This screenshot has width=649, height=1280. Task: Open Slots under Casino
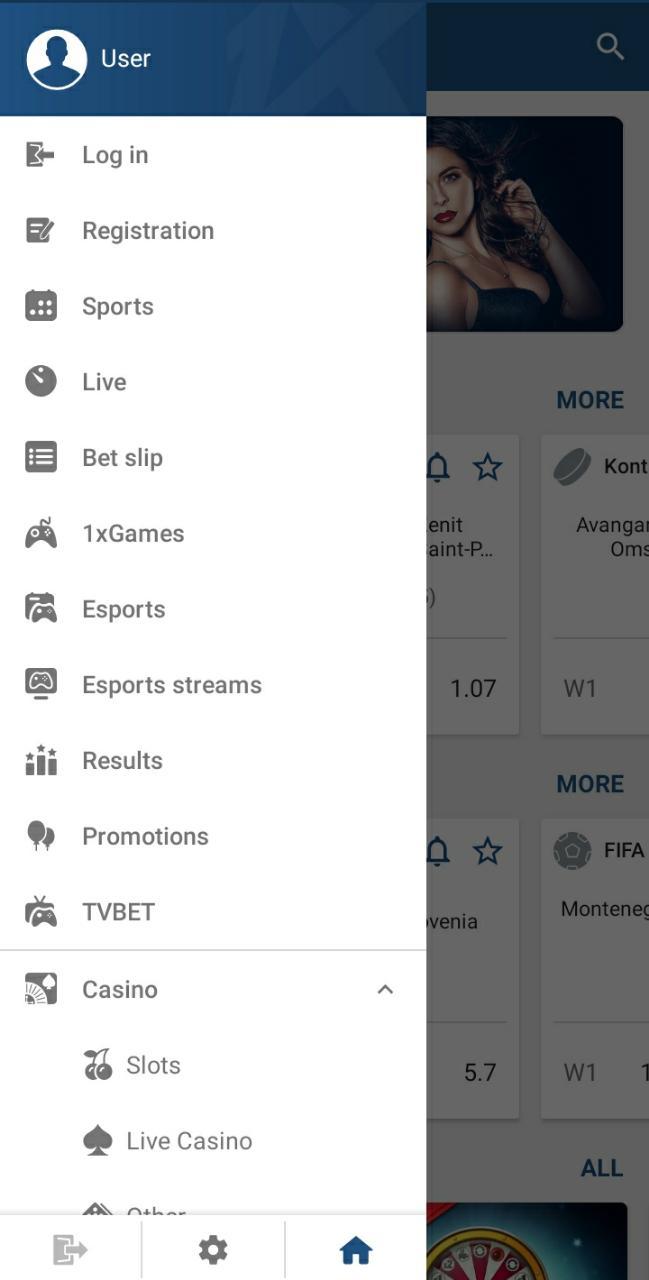pyautogui.click(x=152, y=1065)
